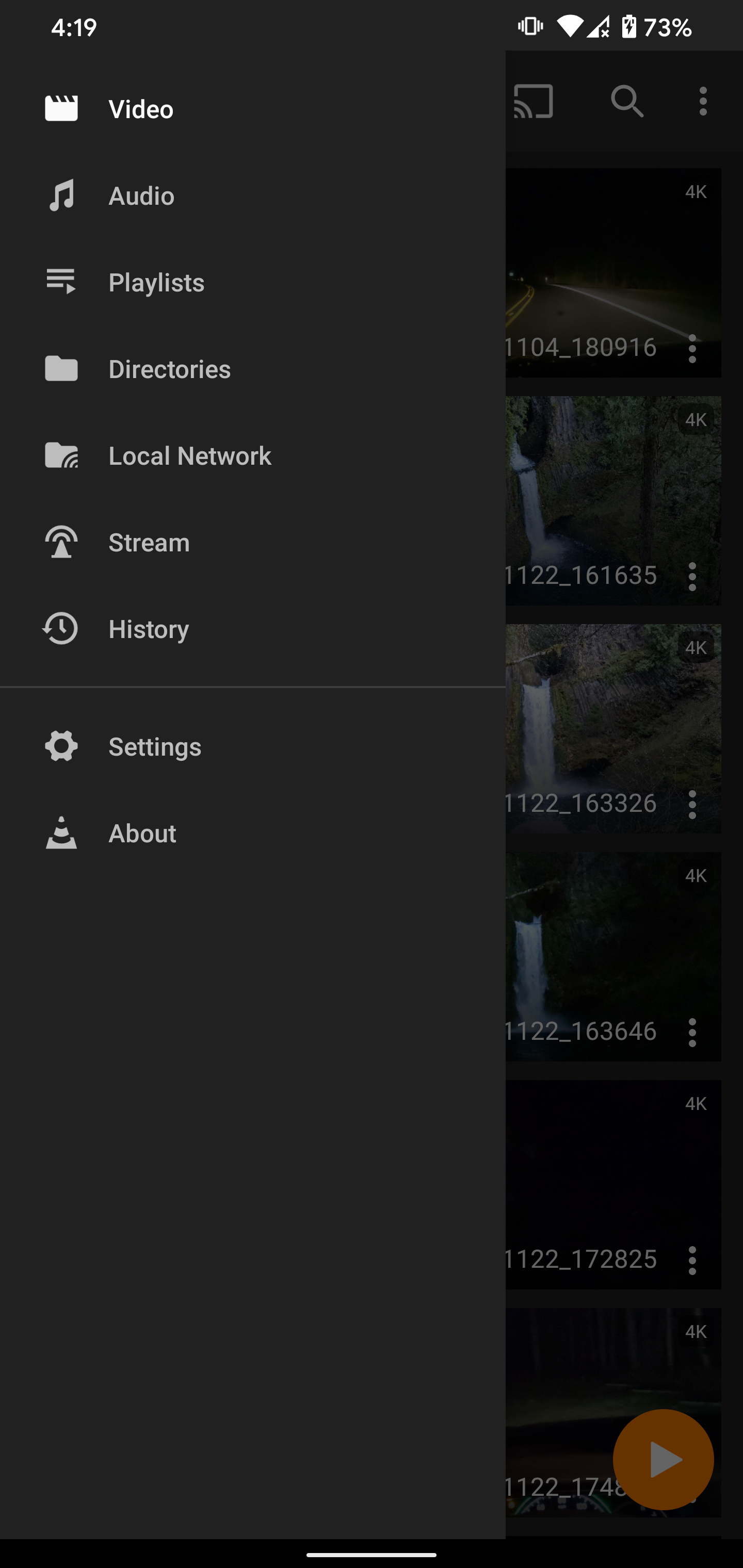Select the Video section icon
The height and width of the screenshot is (1568, 743).
[61, 109]
